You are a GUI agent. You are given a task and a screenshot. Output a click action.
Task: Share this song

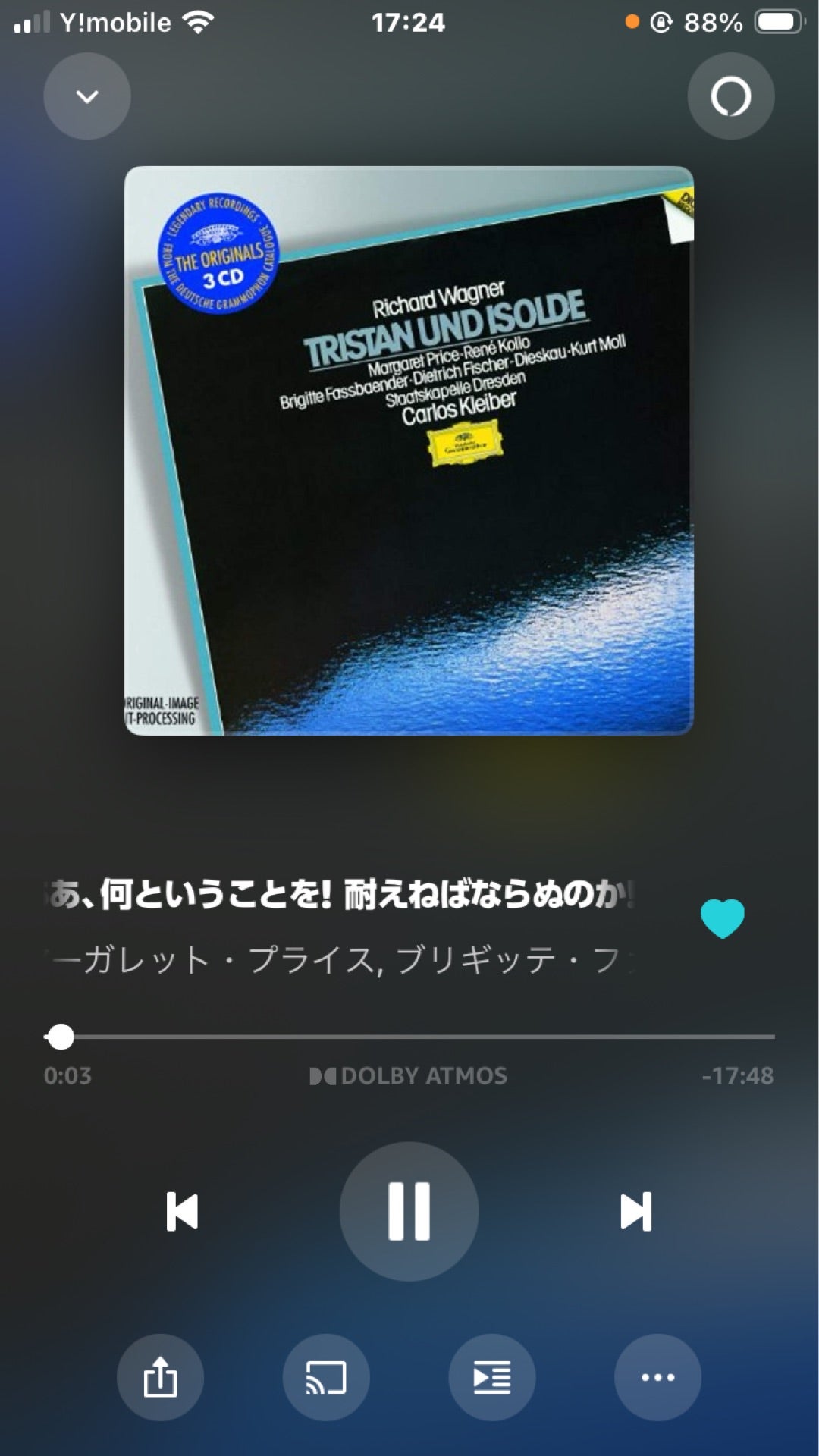160,1377
